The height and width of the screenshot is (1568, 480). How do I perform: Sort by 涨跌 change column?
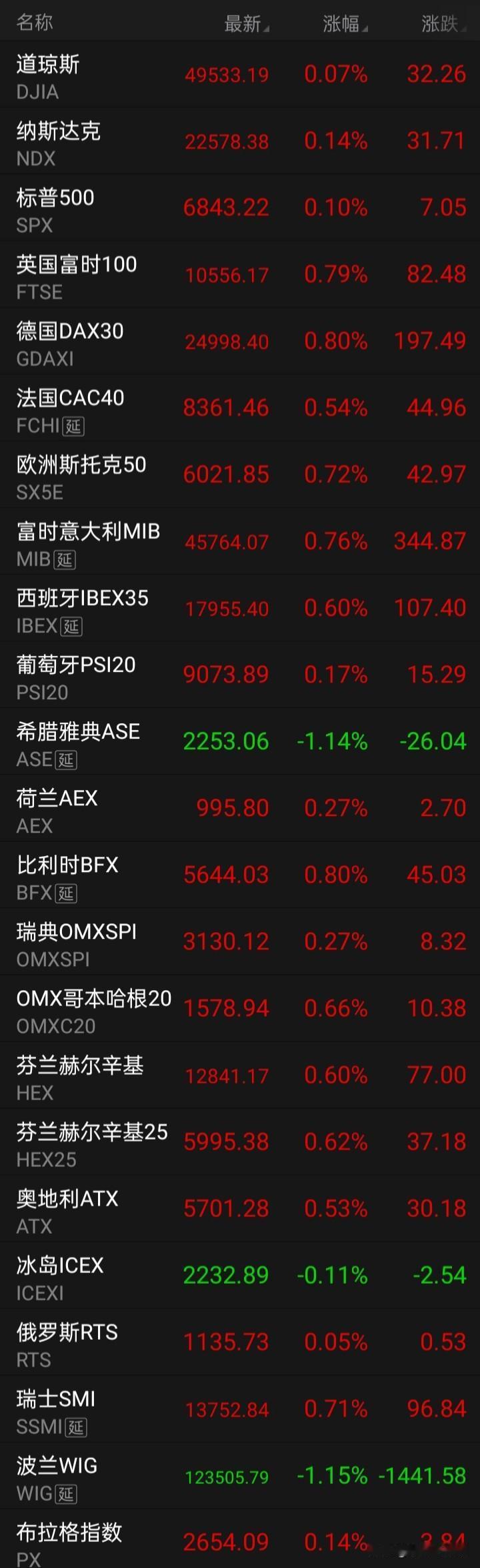click(x=443, y=24)
